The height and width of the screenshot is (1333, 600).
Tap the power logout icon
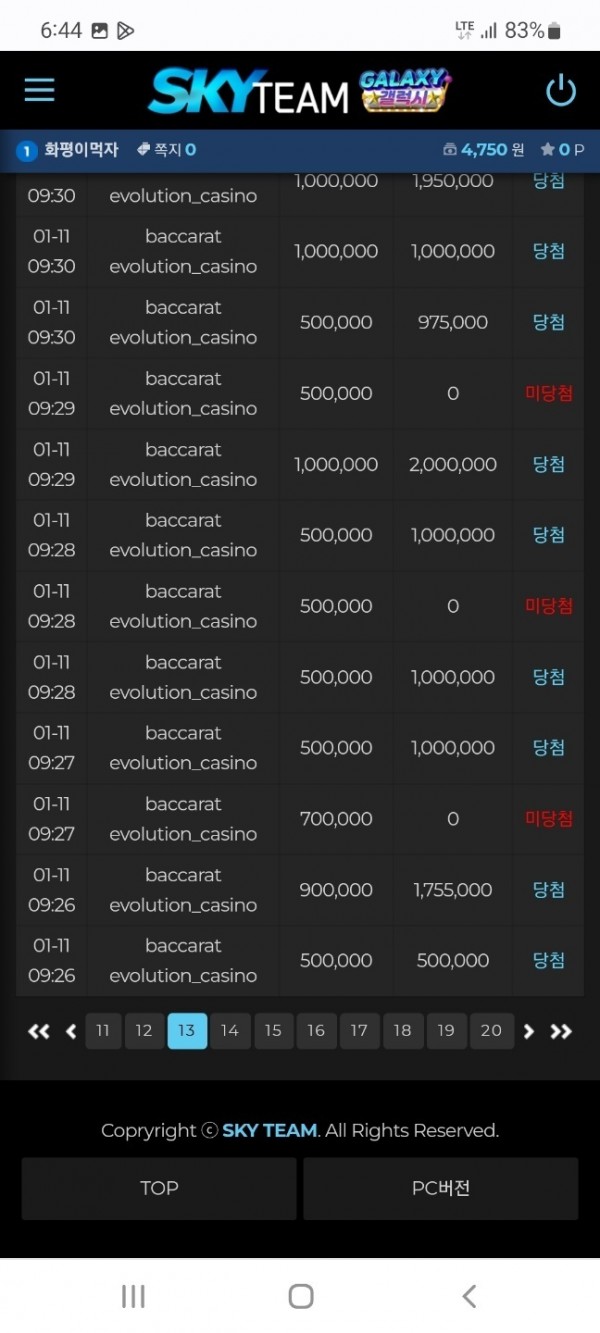click(561, 91)
